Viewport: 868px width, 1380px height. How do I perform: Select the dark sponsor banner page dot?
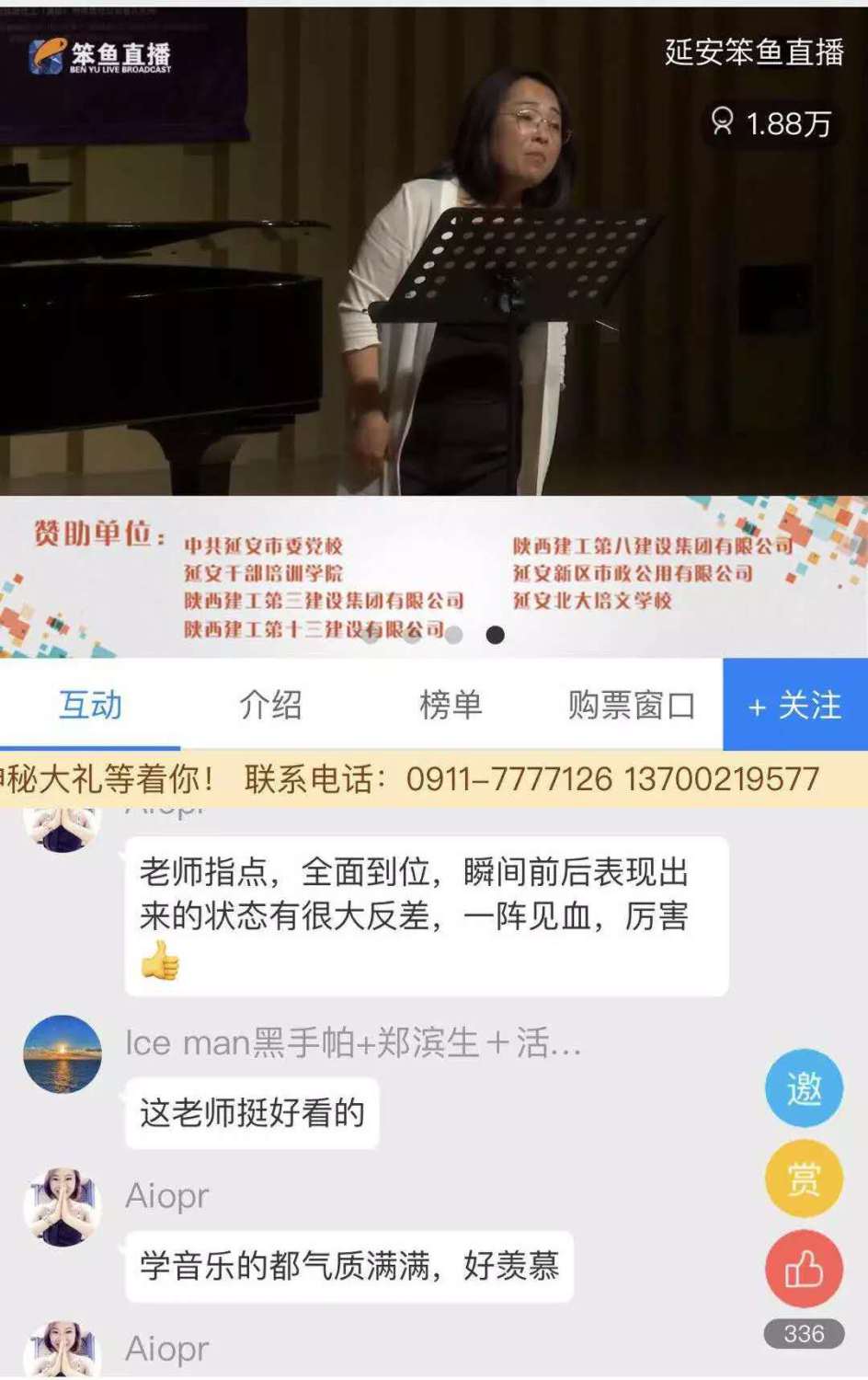[495, 635]
